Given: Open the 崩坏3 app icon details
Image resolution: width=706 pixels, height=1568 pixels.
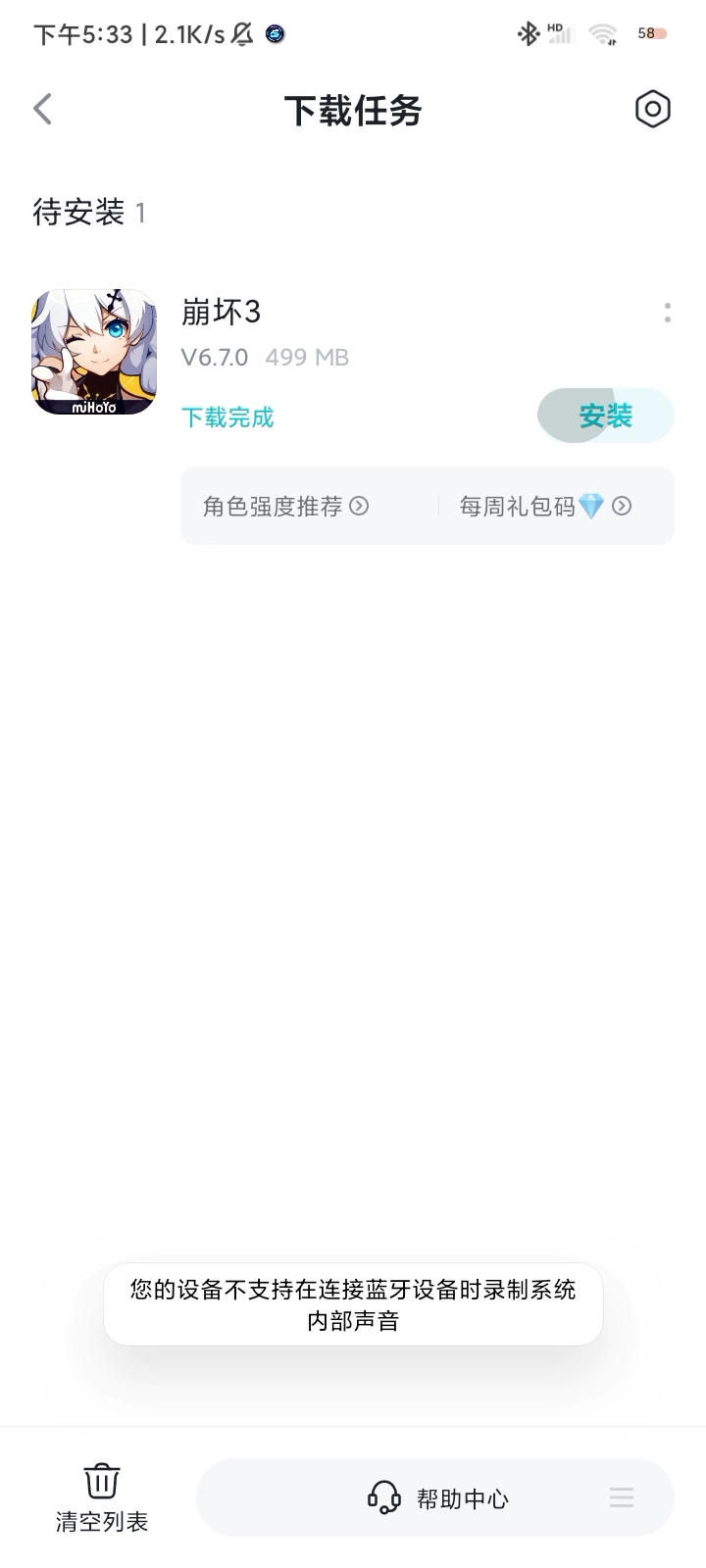Looking at the screenshot, I should click(94, 352).
